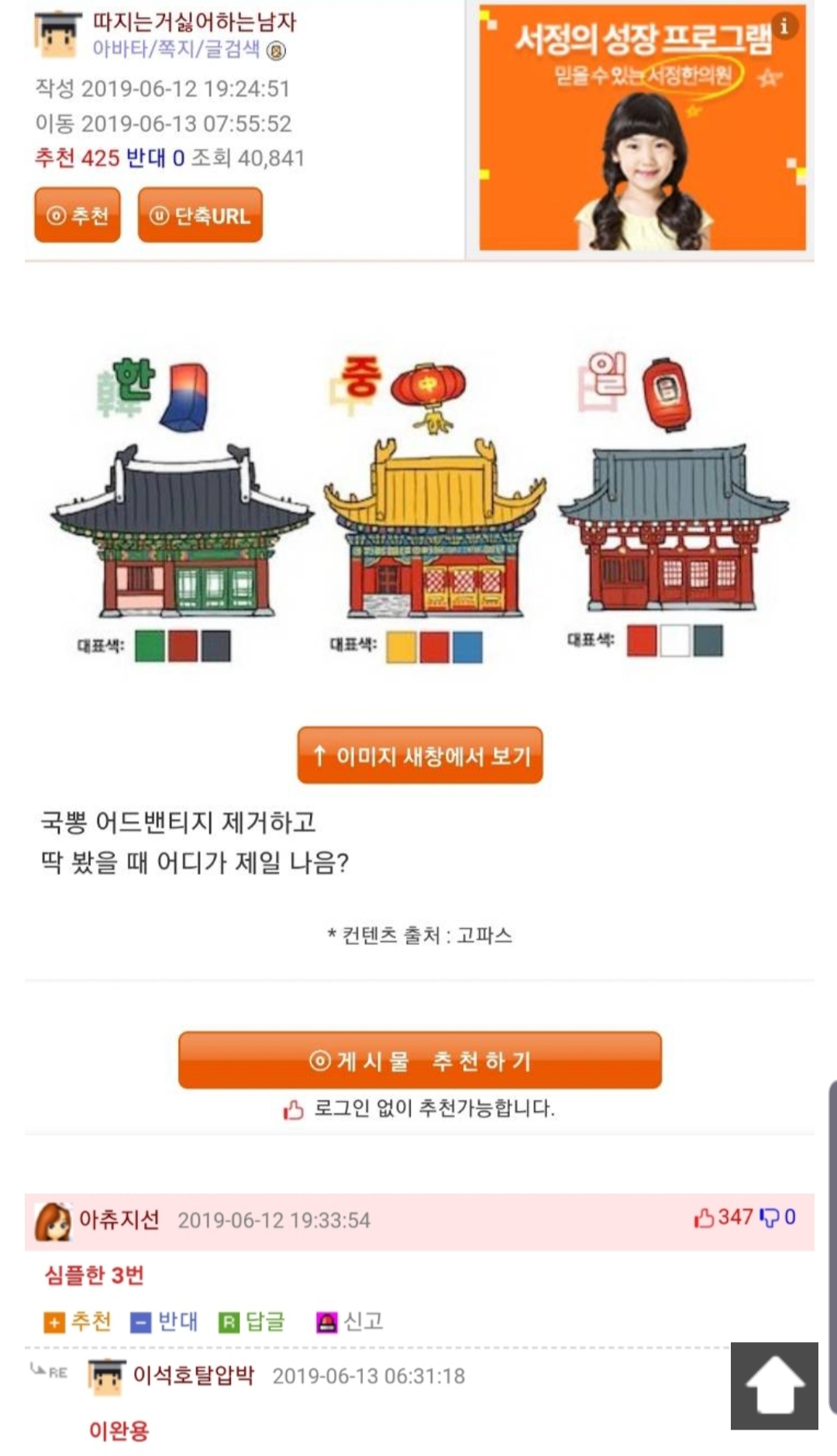Downvote 아츄지선's comment with 반대
The image size is (837, 1456).
(x=164, y=1321)
